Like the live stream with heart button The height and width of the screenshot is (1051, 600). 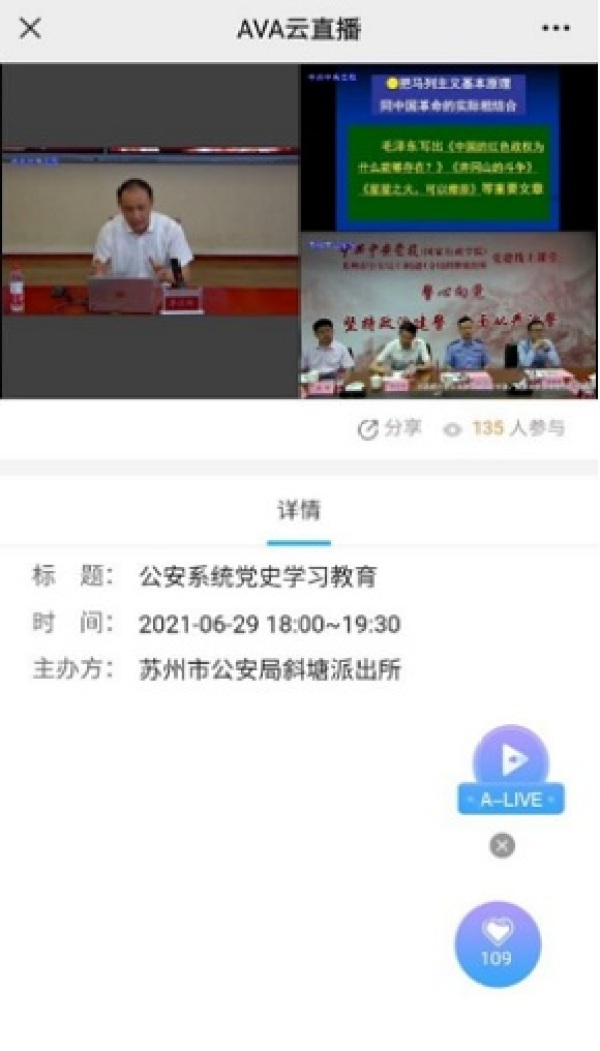[x=497, y=943]
